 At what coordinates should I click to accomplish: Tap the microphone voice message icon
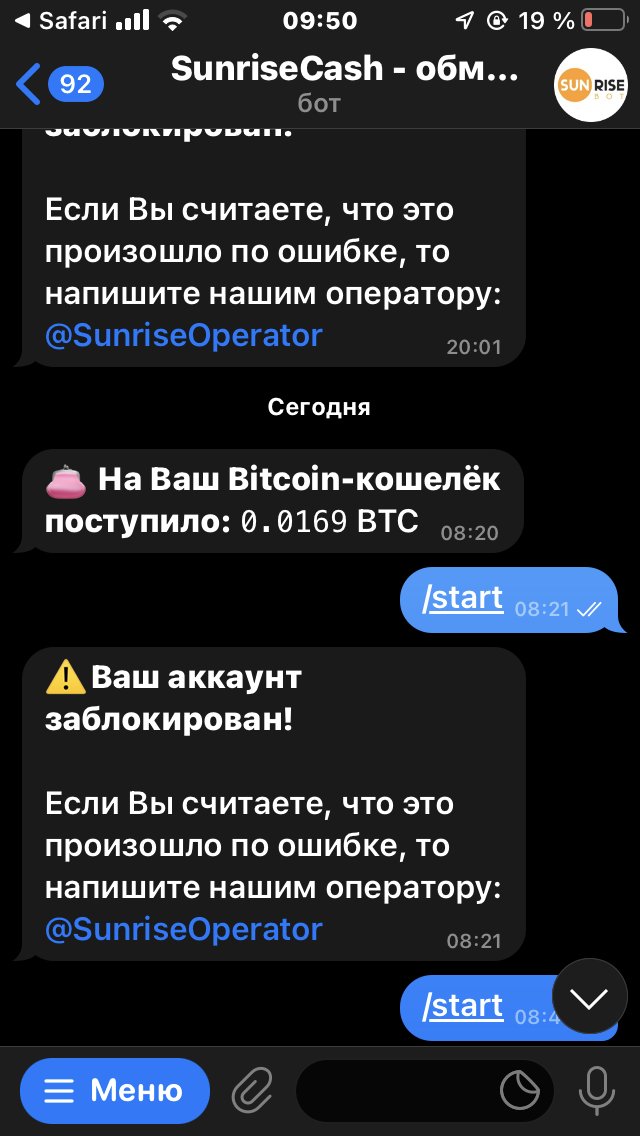[597, 1090]
